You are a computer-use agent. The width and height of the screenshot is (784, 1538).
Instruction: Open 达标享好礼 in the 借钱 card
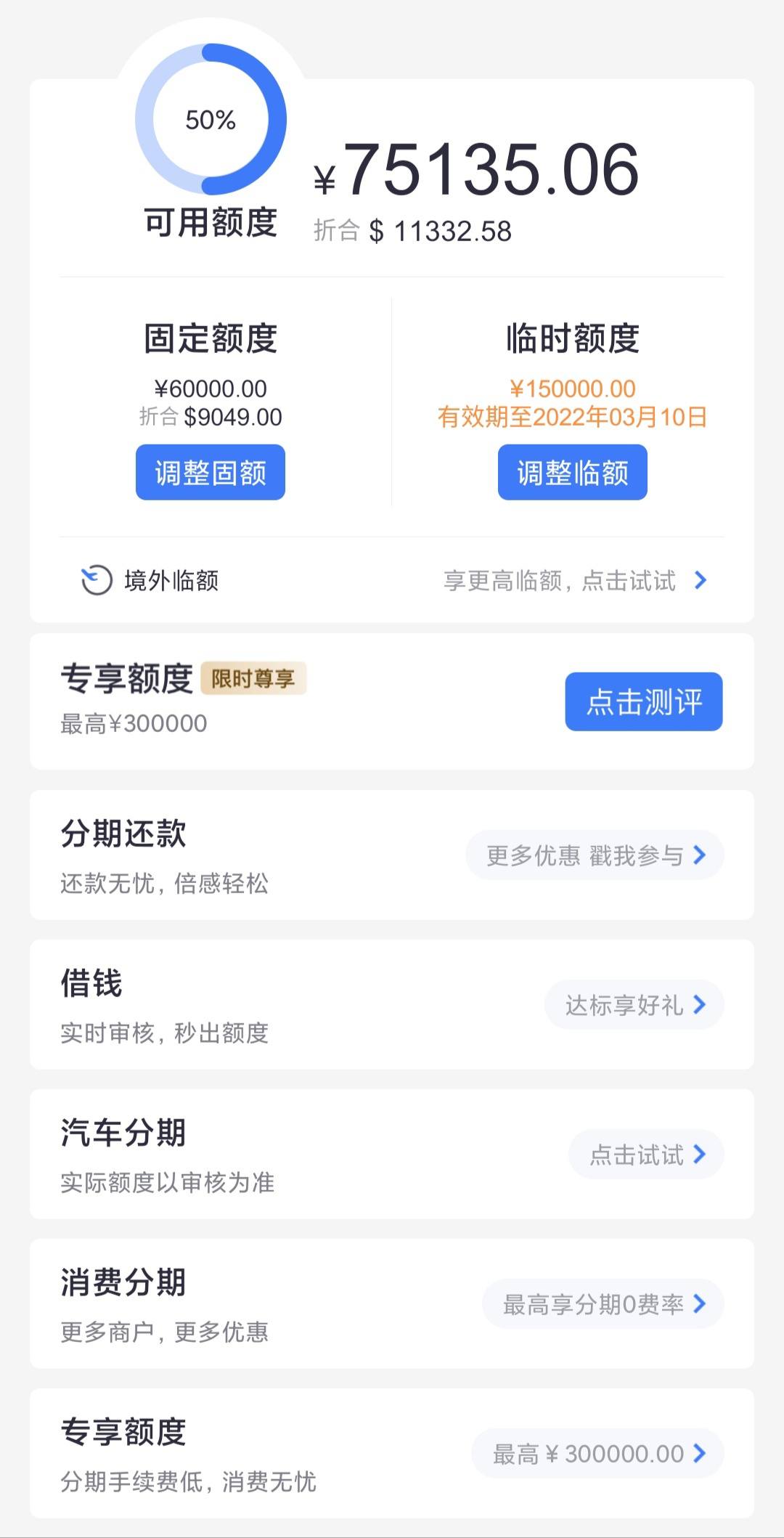coord(634,1005)
